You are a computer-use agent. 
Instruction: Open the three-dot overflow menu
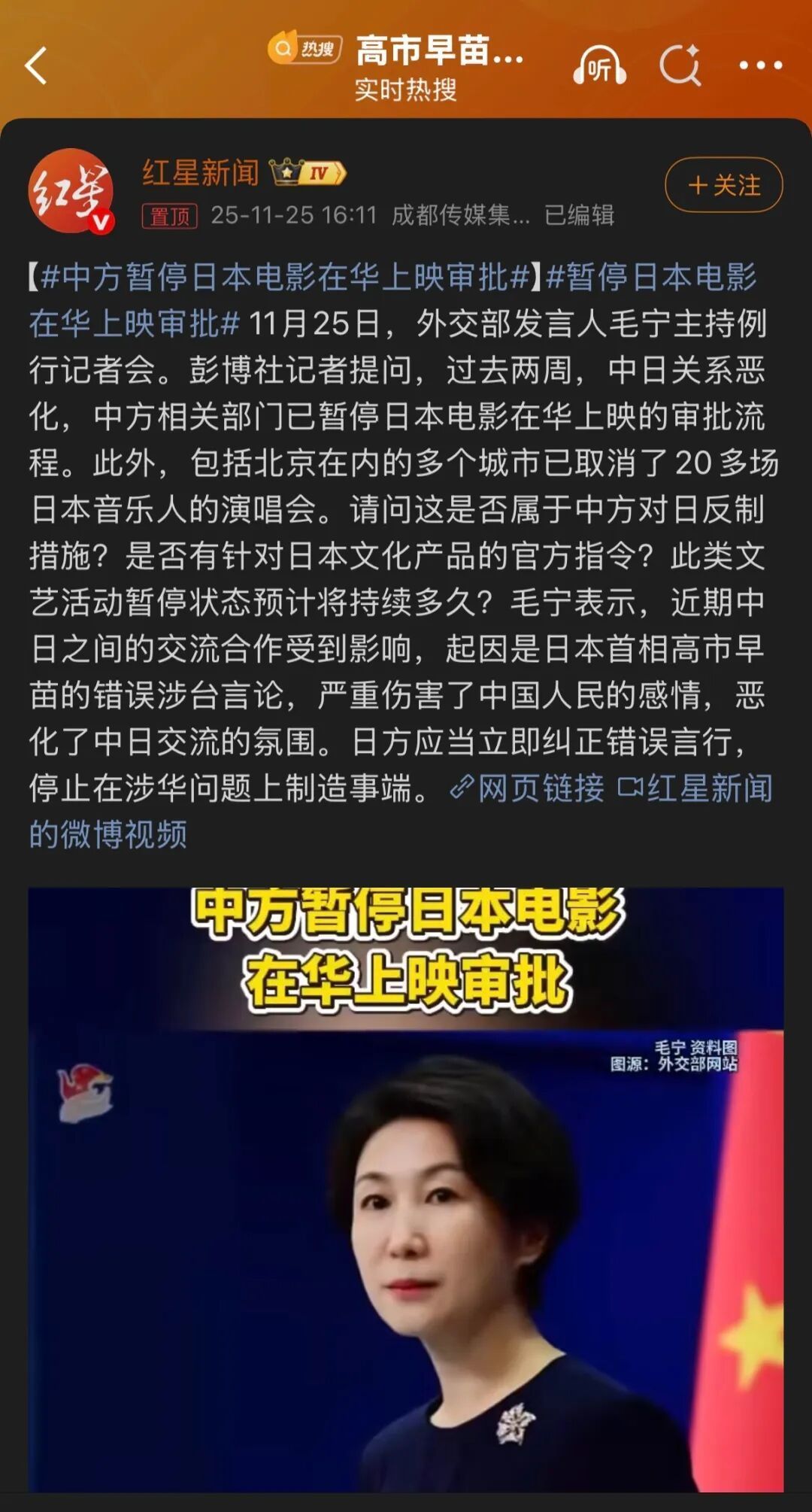(x=760, y=65)
